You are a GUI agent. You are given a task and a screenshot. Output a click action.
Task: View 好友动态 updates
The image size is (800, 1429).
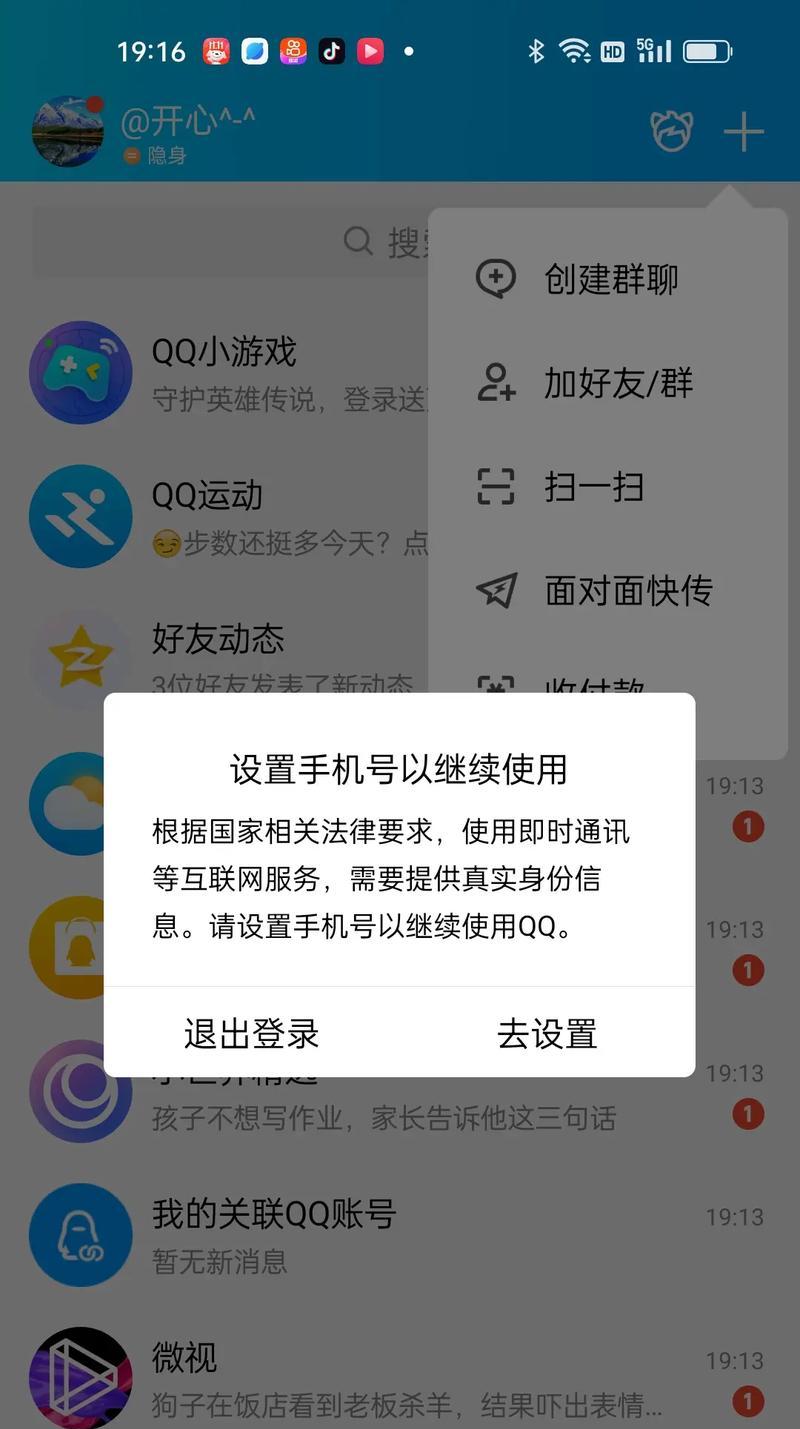tap(230, 657)
